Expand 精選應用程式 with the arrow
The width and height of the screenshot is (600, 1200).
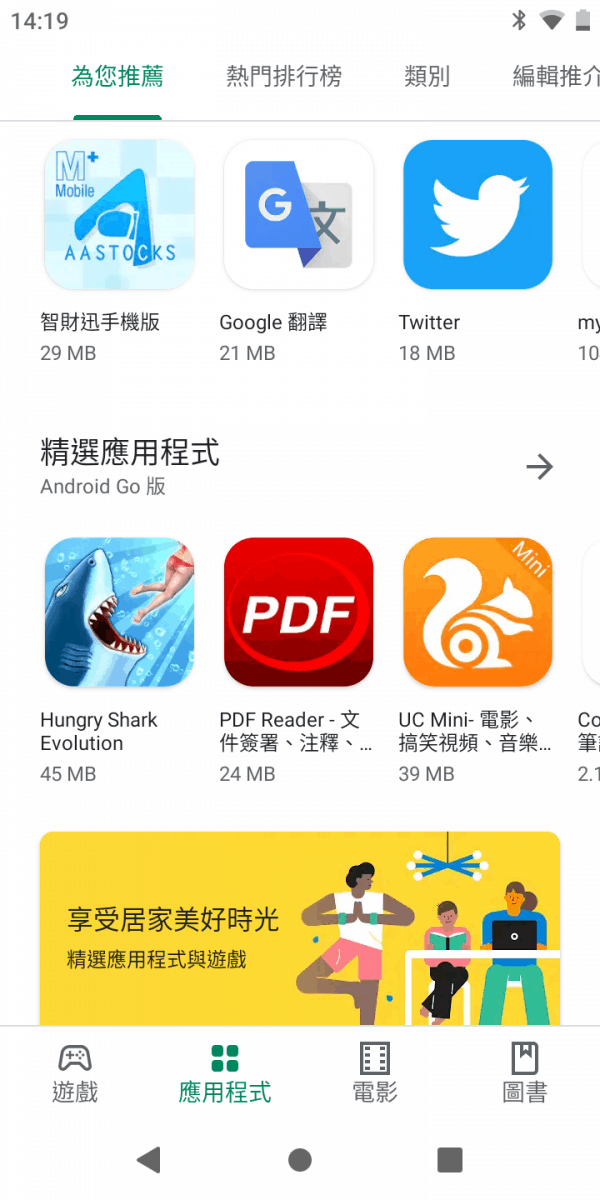pyautogui.click(x=539, y=466)
